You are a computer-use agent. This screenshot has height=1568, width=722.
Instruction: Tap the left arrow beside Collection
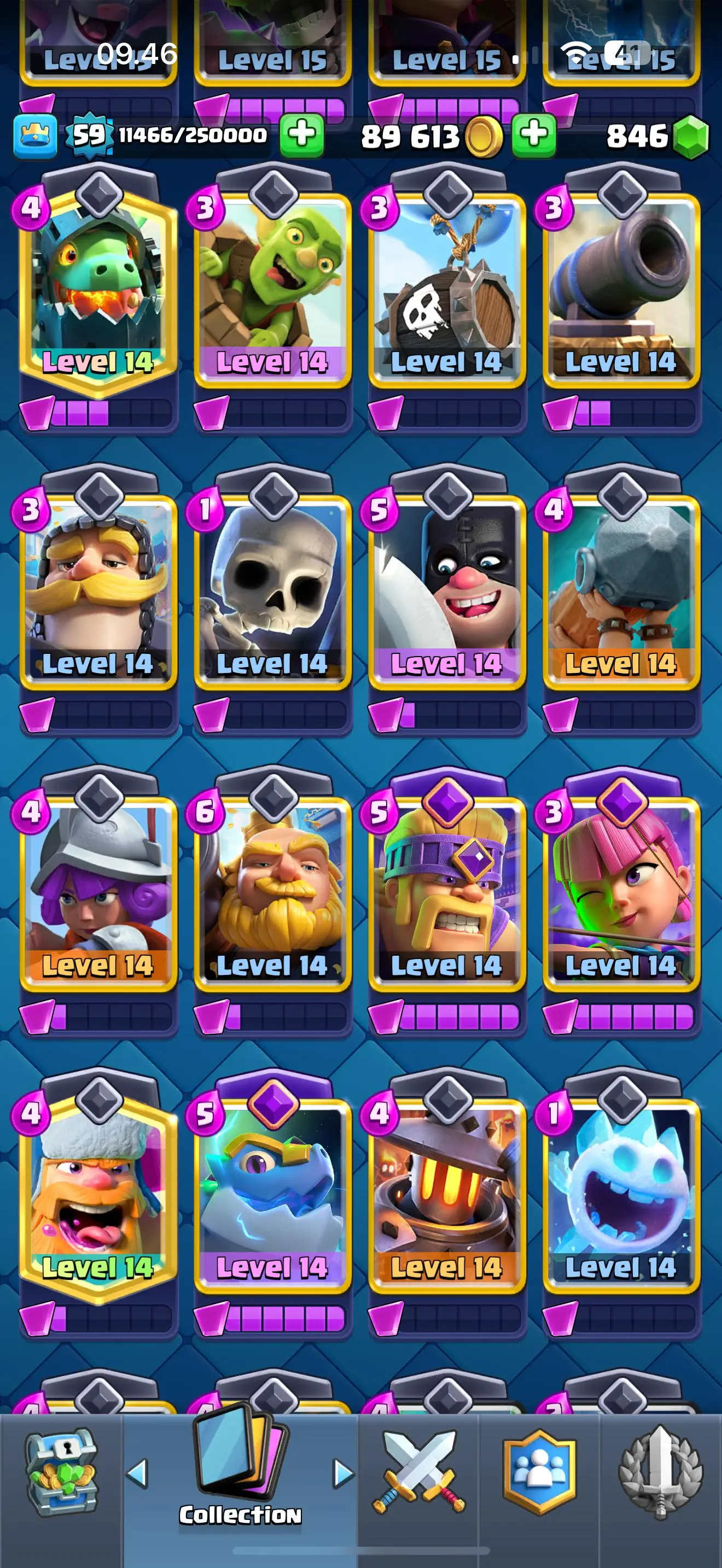pos(138,1473)
